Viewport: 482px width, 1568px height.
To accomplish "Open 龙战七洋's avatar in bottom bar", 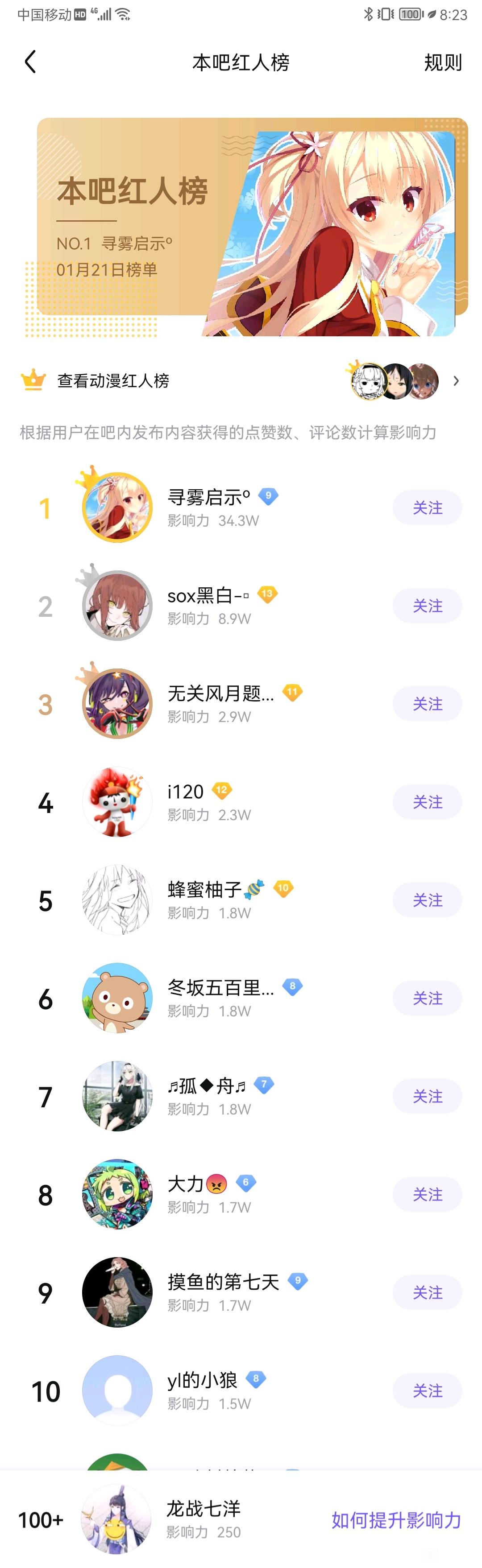I will pyautogui.click(x=116, y=1520).
